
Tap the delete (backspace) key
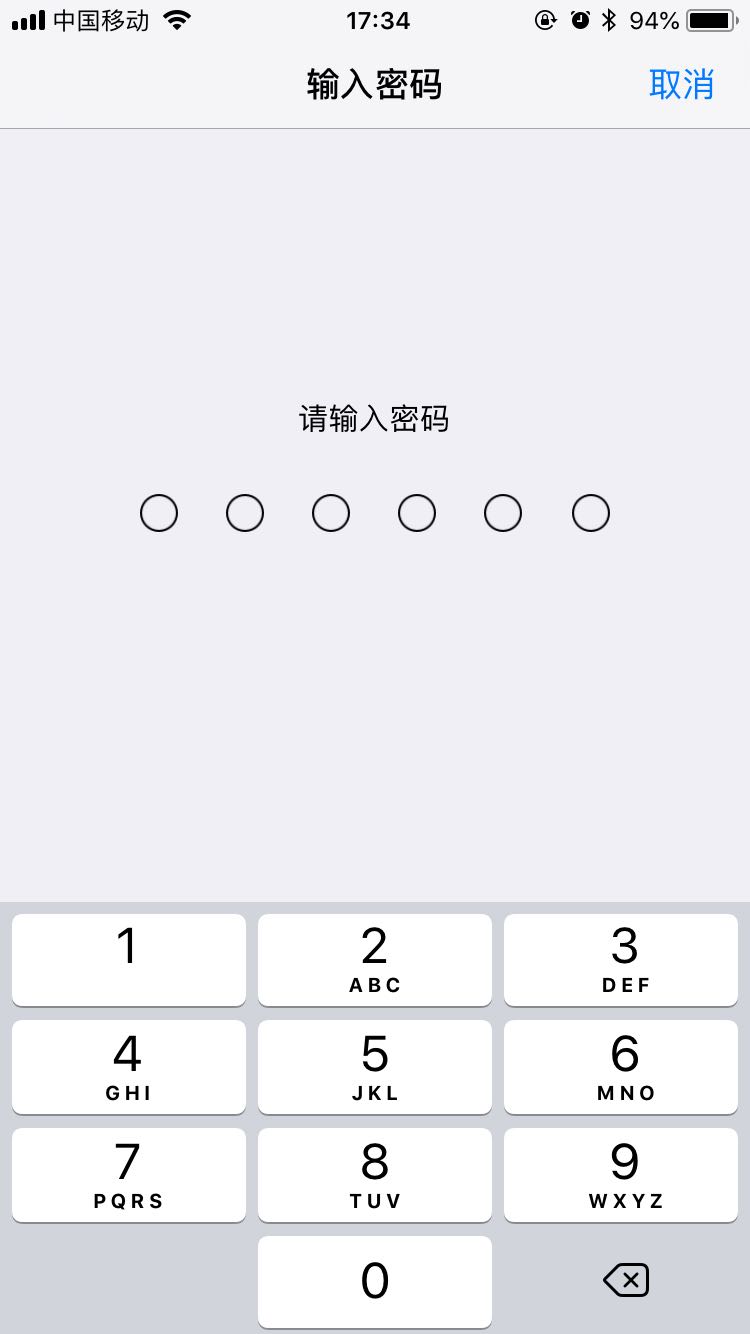(x=625, y=1281)
